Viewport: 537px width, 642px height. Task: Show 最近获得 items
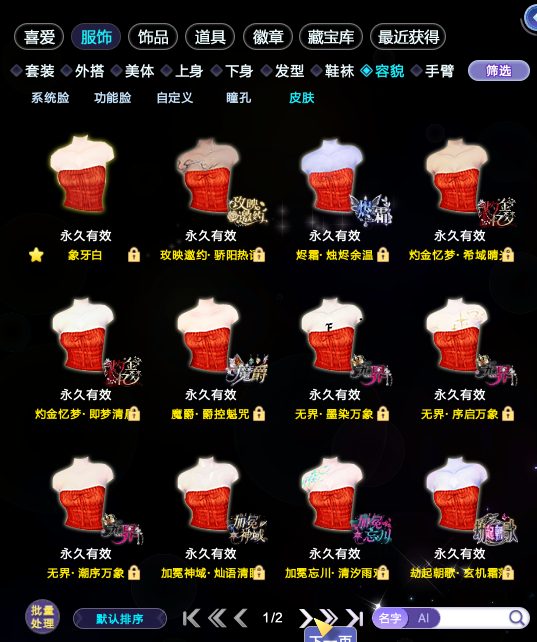coord(408,37)
